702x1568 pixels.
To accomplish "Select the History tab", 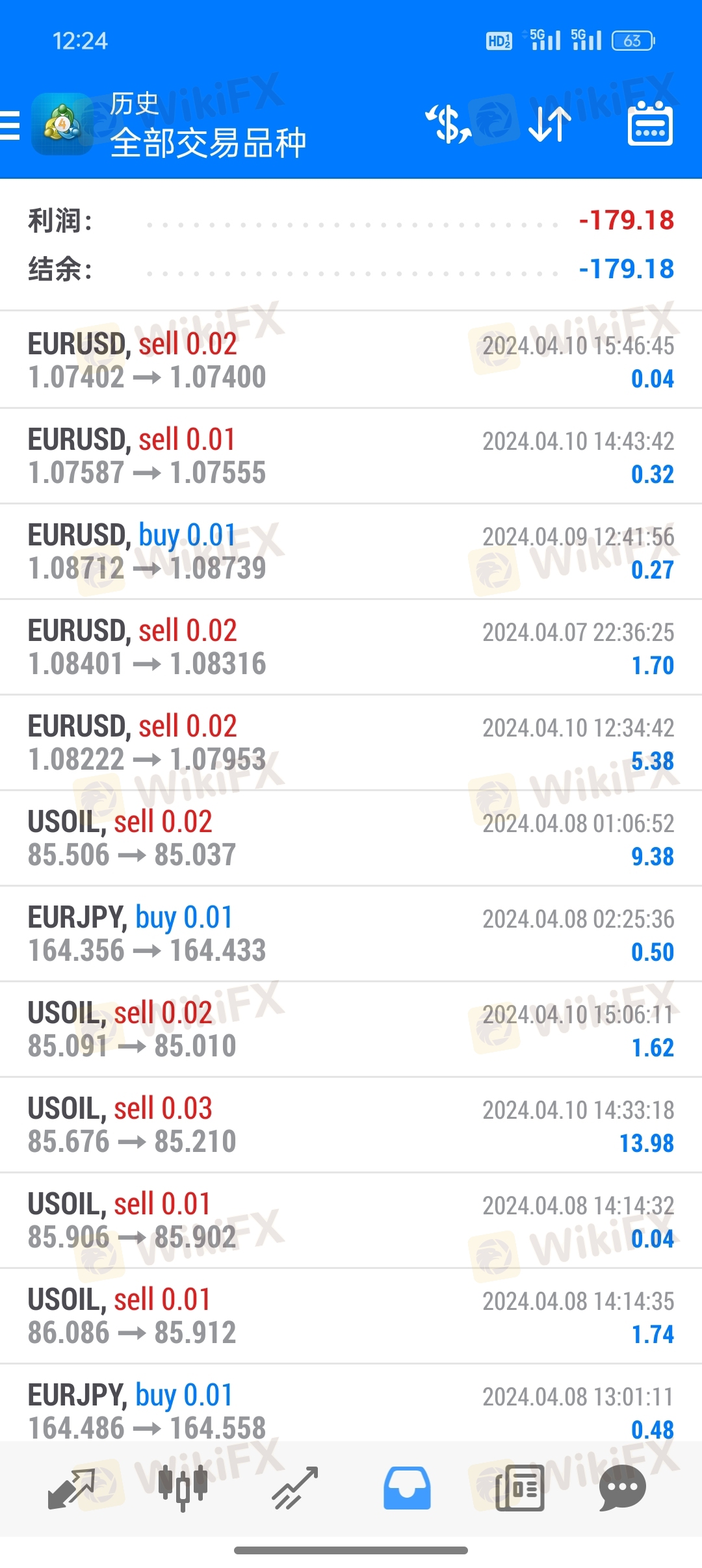I will click(407, 1487).
